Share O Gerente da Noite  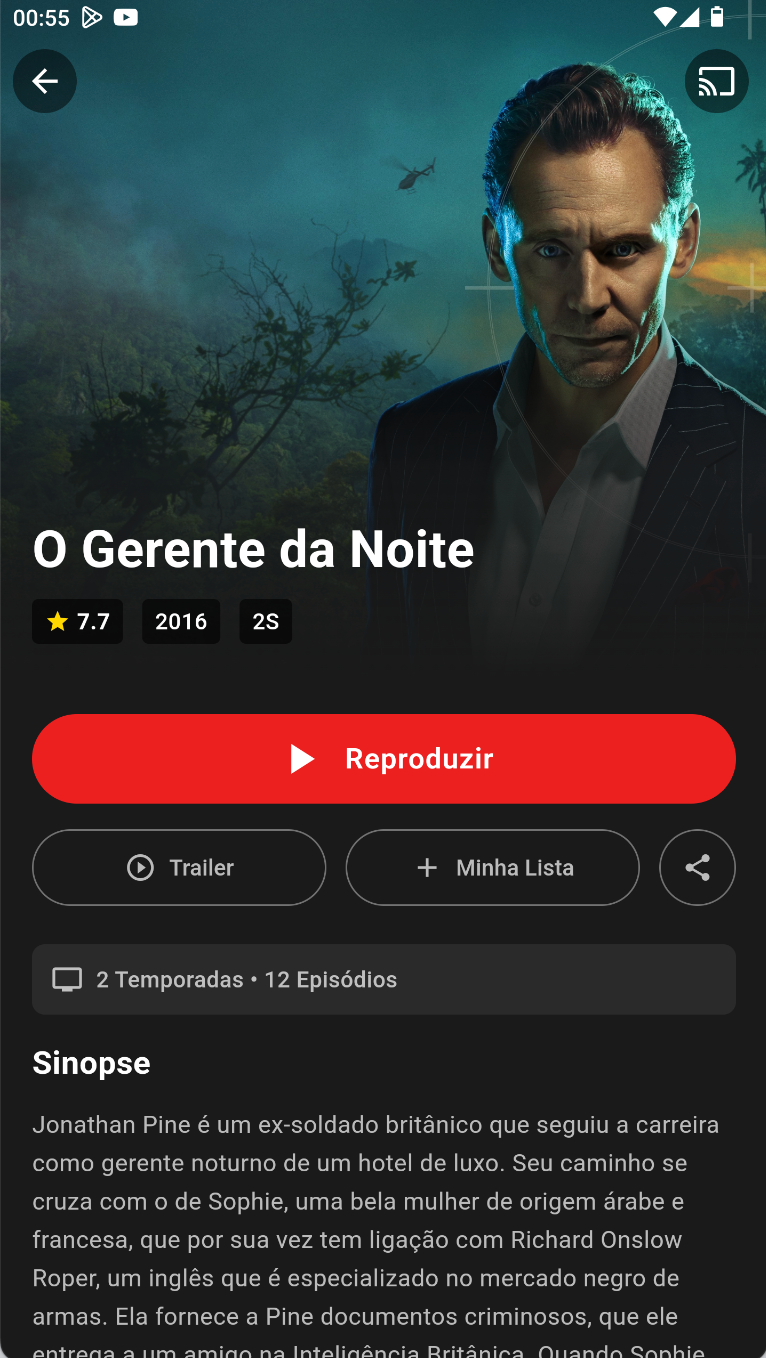pos(697,867)
